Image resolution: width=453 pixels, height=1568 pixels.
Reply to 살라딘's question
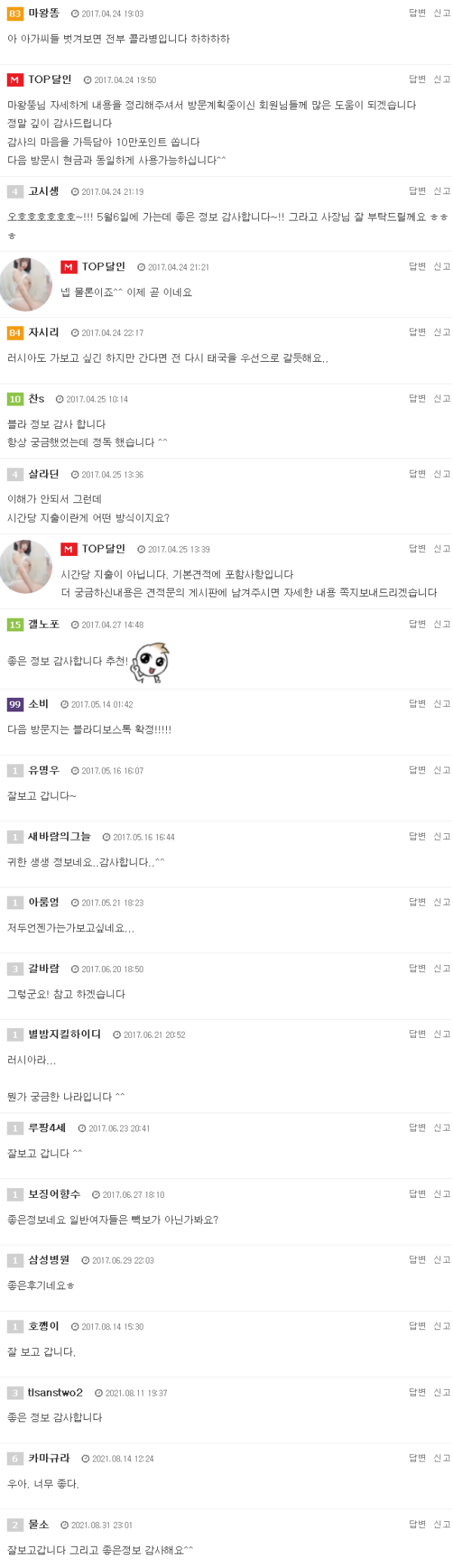pos(417,474)
